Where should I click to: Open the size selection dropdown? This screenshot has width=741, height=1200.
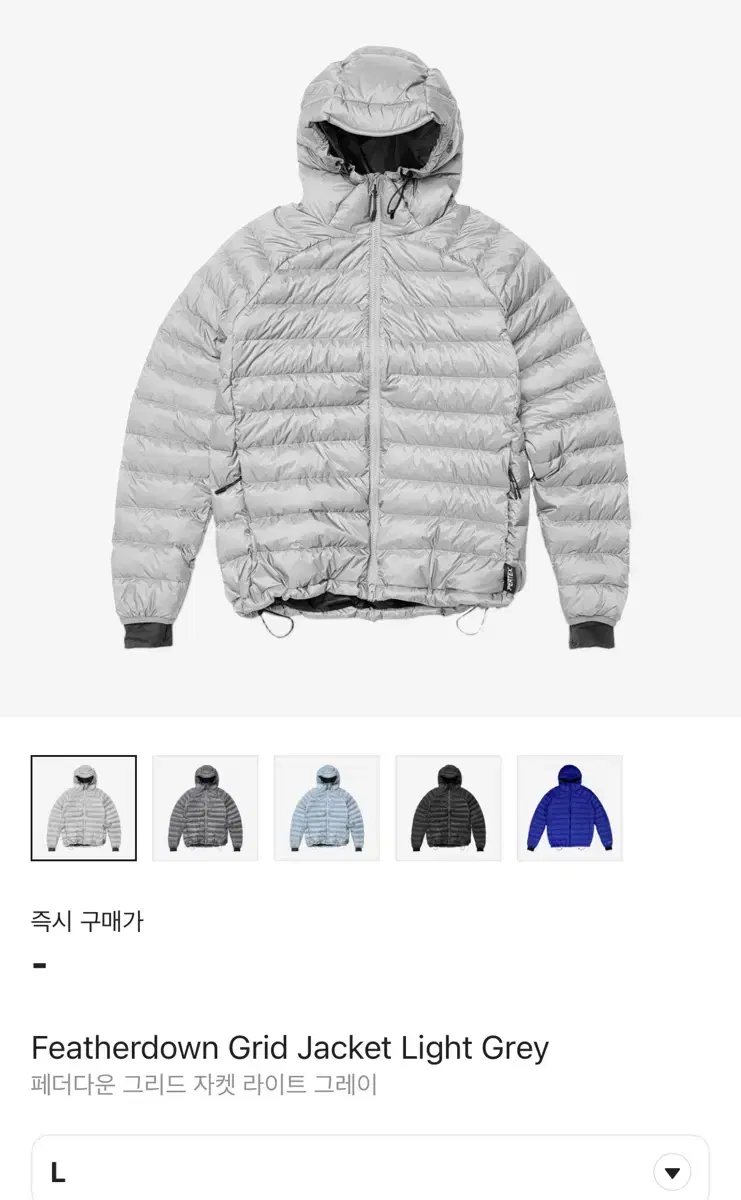[370, 1170]
